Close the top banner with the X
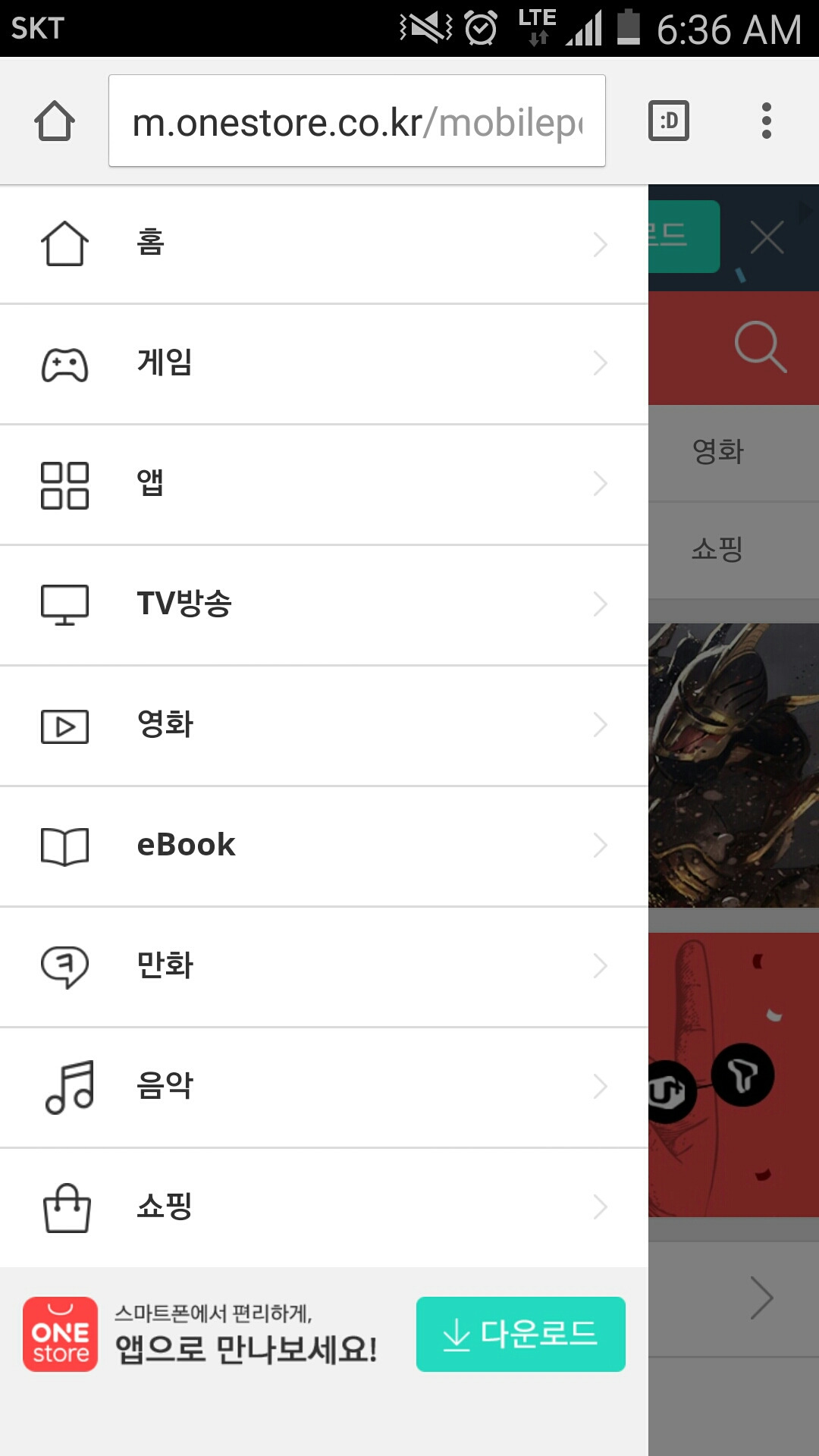This screenshot has width=819, height=1456. 767,238
